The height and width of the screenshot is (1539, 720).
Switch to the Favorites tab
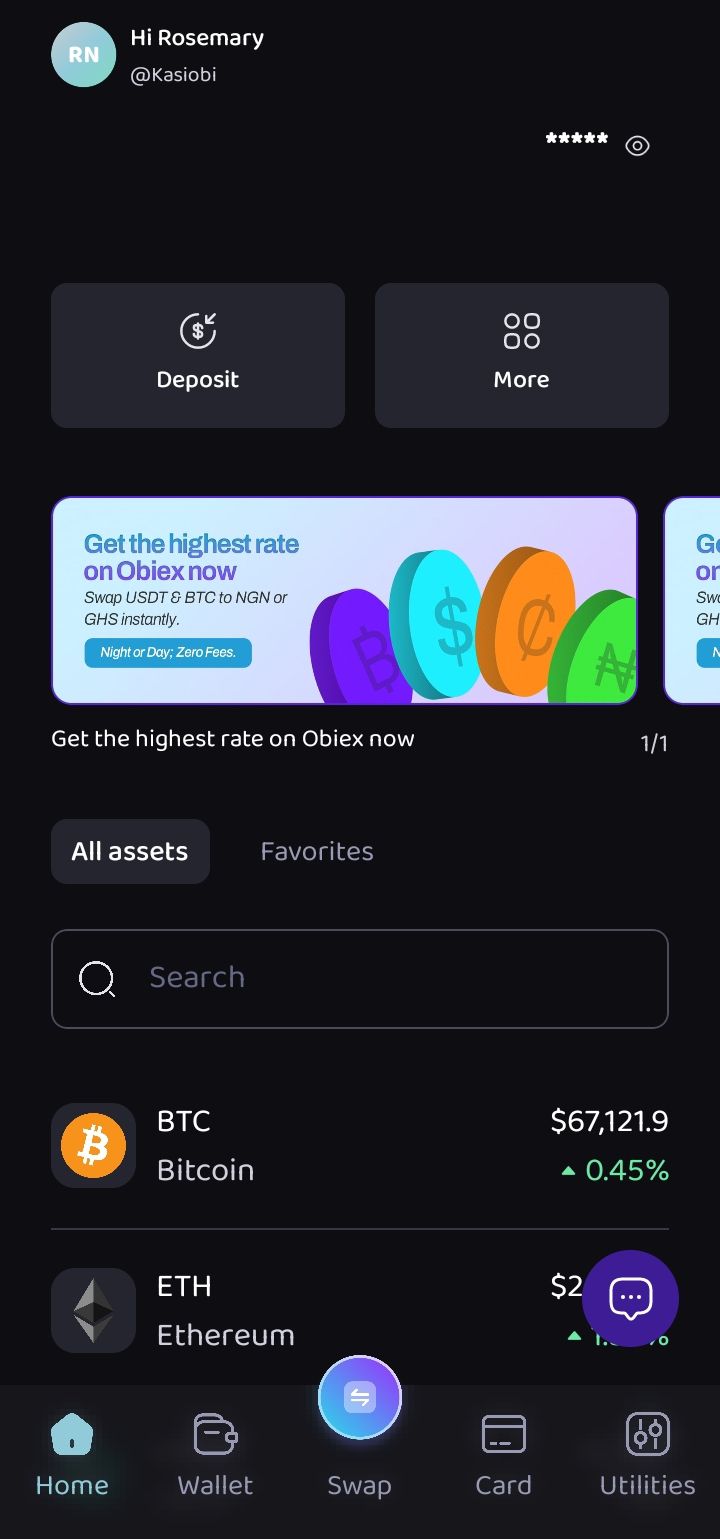[316, 851]
